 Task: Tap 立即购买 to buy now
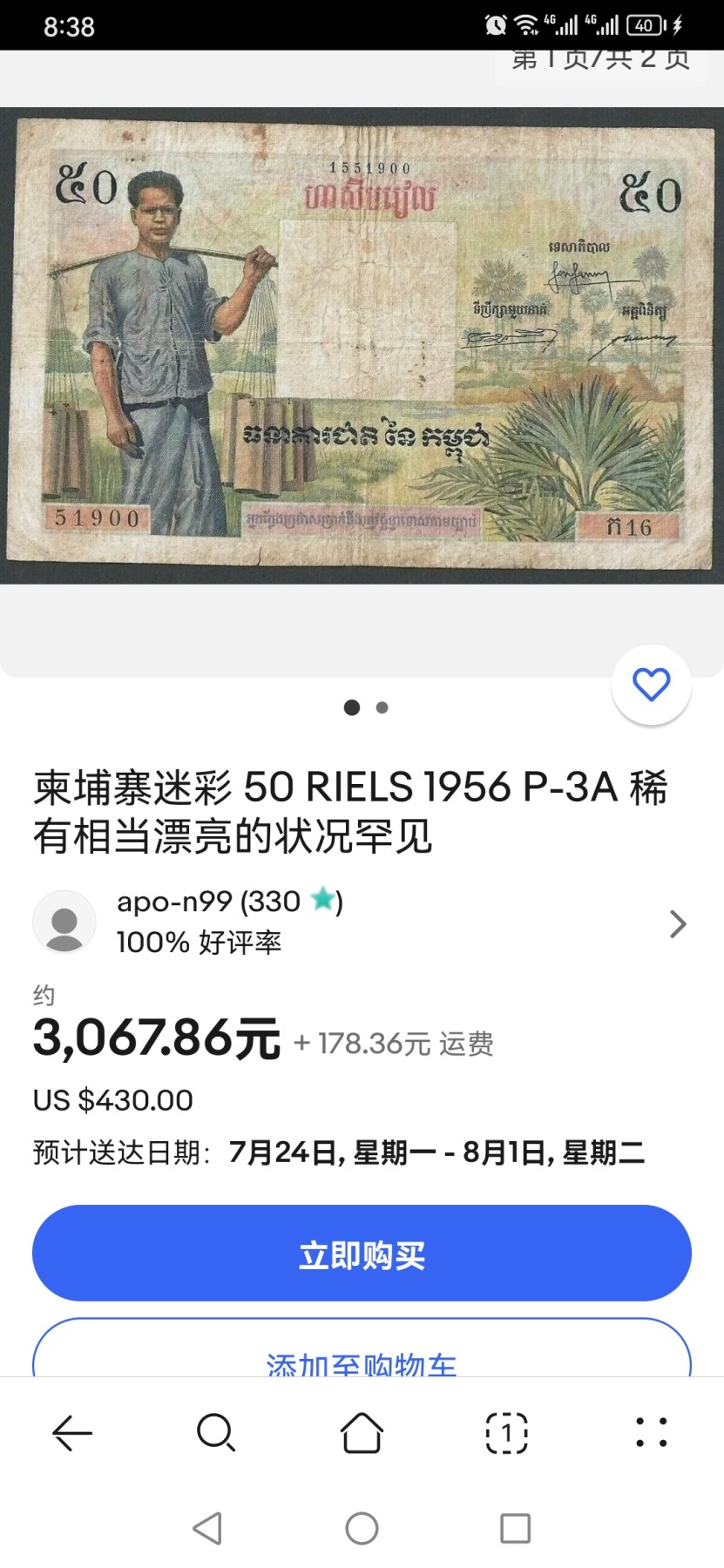362,1254
